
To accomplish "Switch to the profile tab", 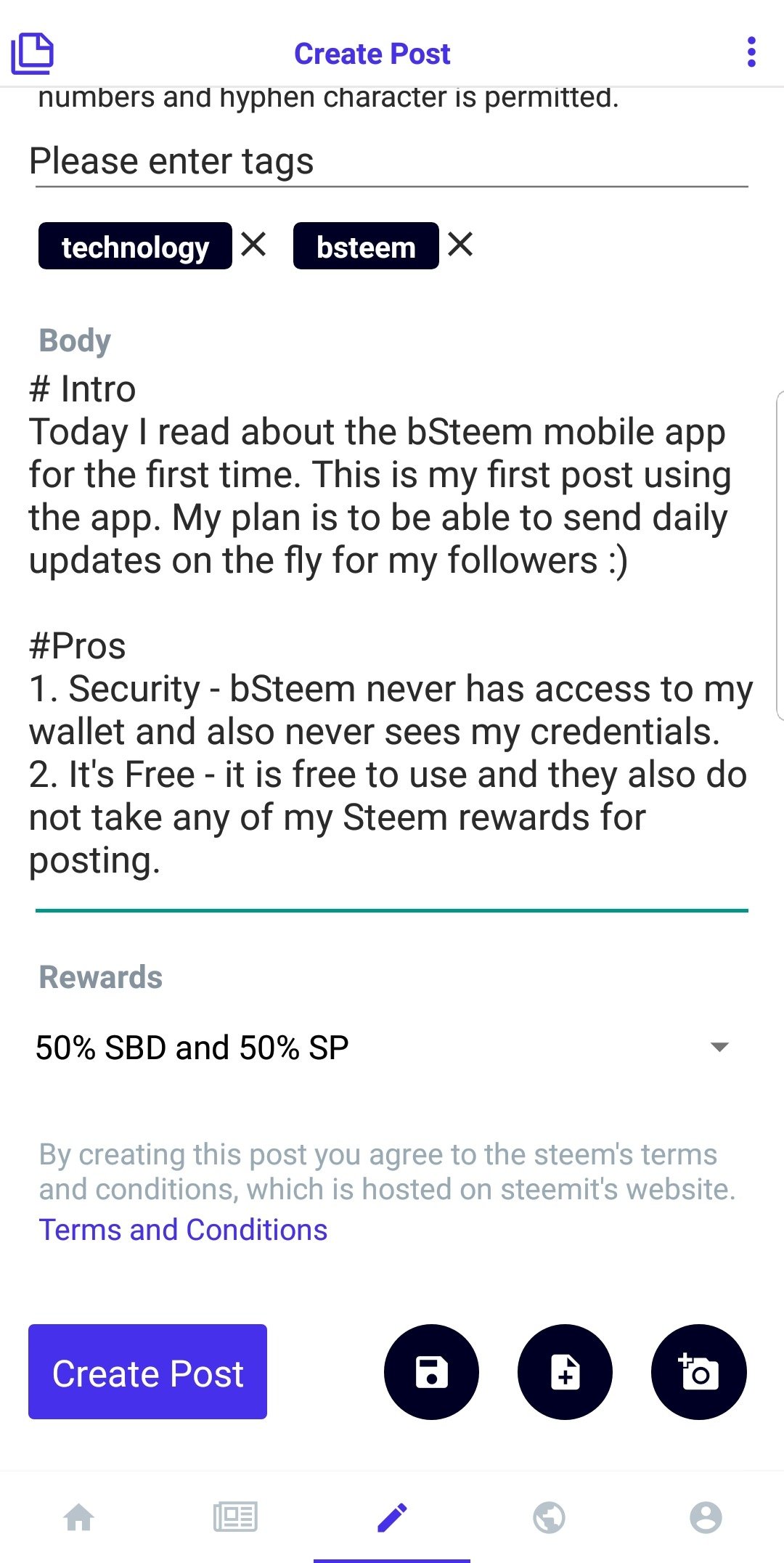I will 706,1517.
